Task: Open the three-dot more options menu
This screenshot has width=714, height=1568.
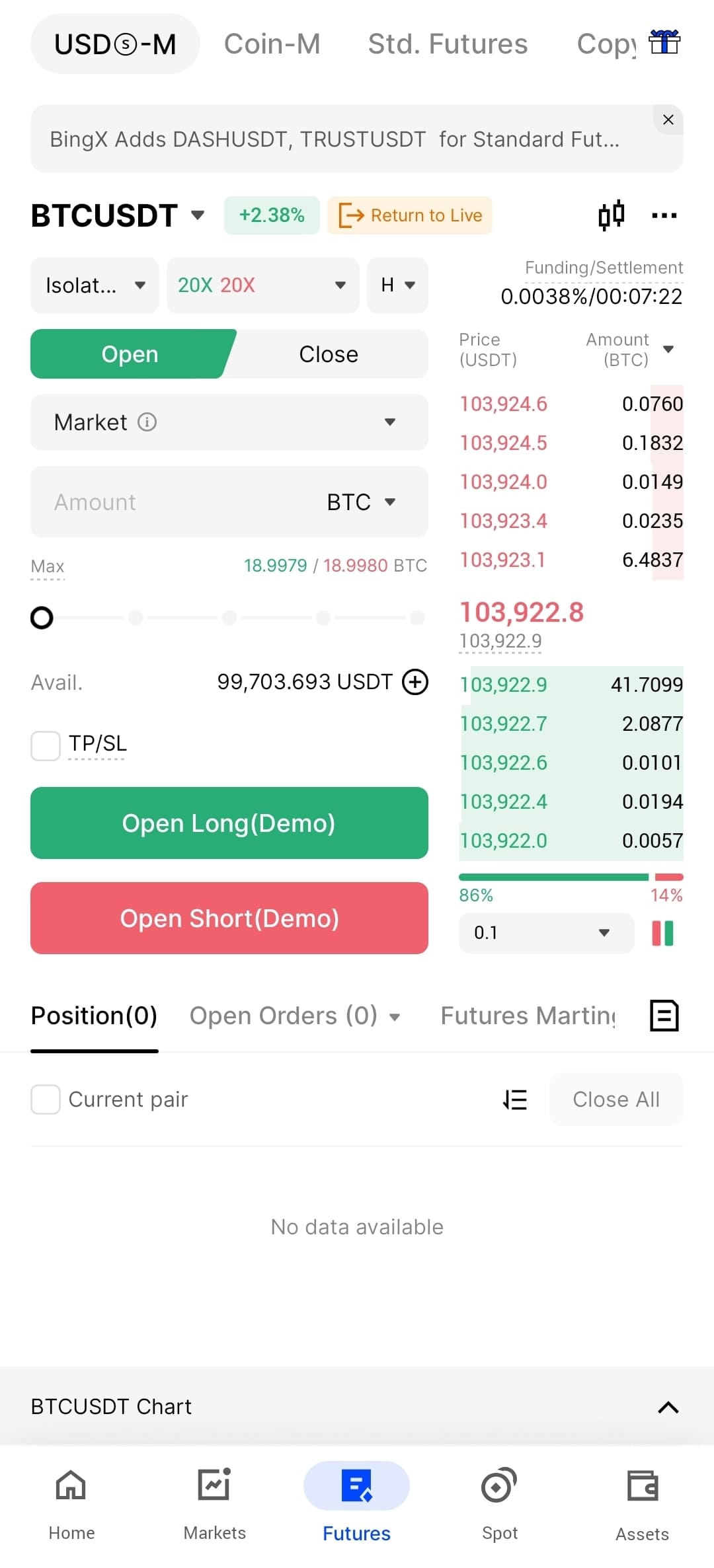Action: coord(664,215)
